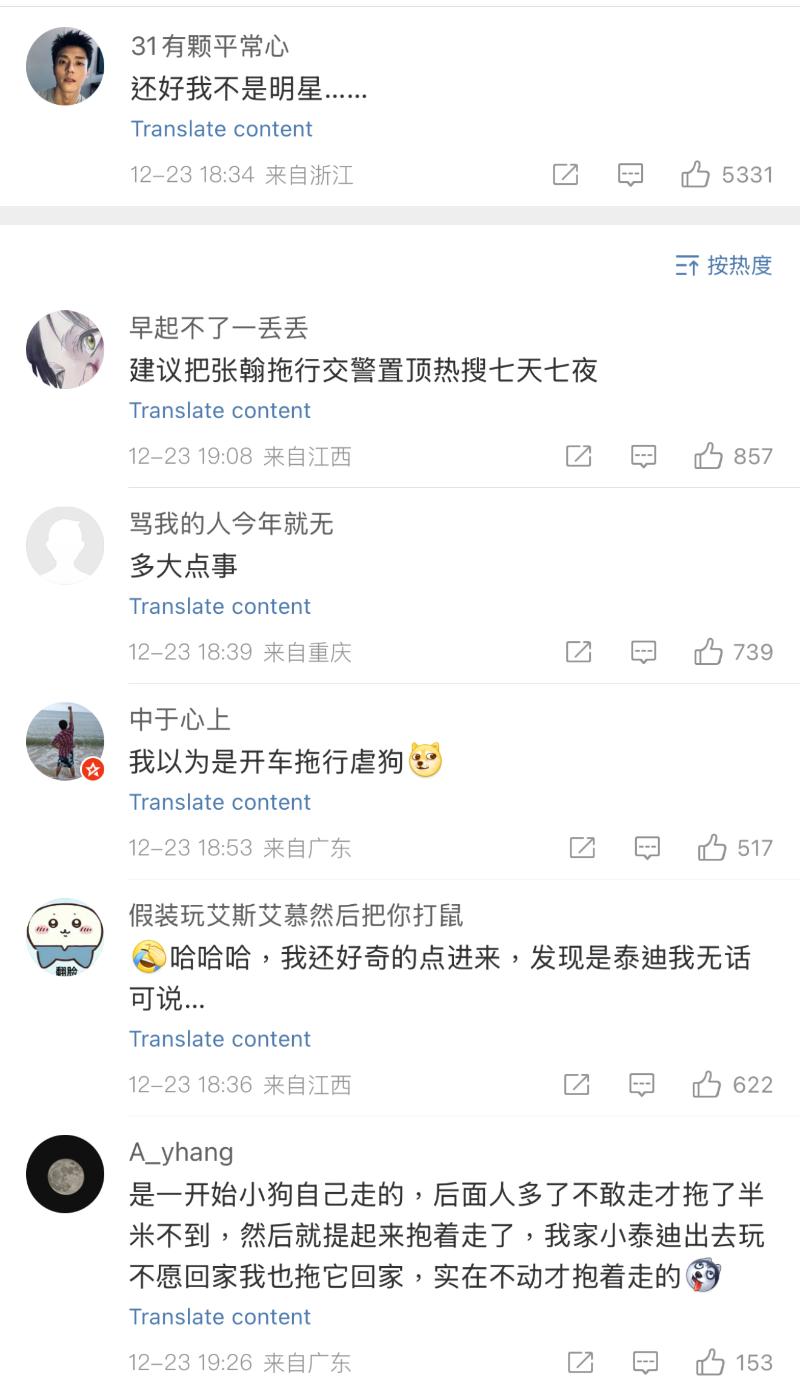Like the comment by 中于心上
The height and width of the screenshot is (1386, 800).
712,849
